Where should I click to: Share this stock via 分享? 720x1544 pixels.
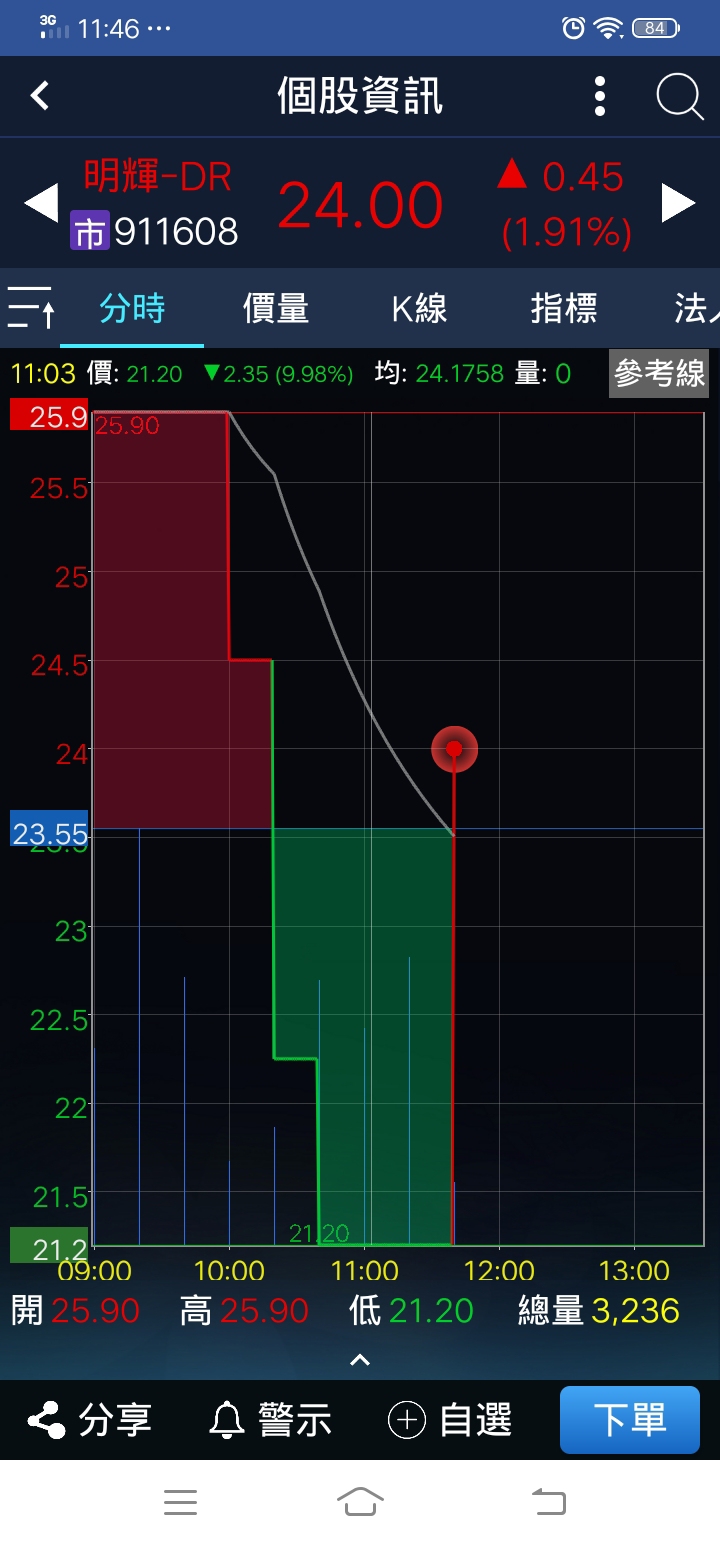[x=90, y=1420]
